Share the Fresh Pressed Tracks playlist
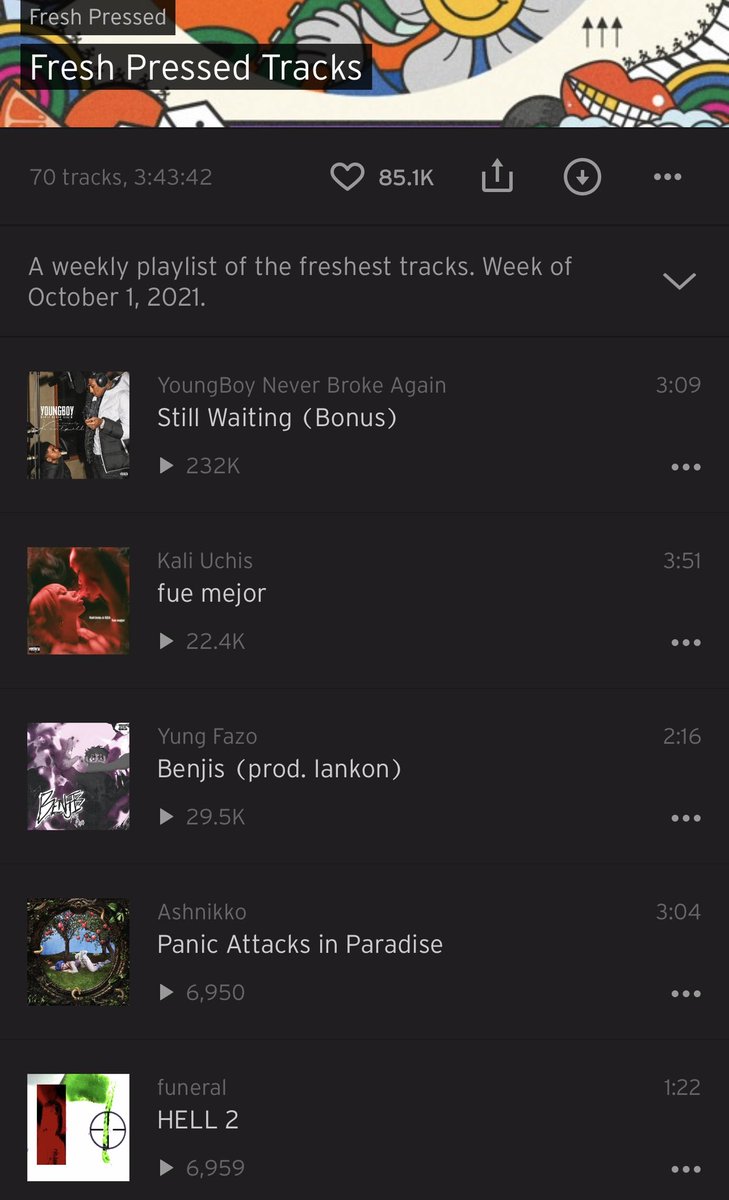729x1200 pixels. pyautogui.click(x=497, y=178)
